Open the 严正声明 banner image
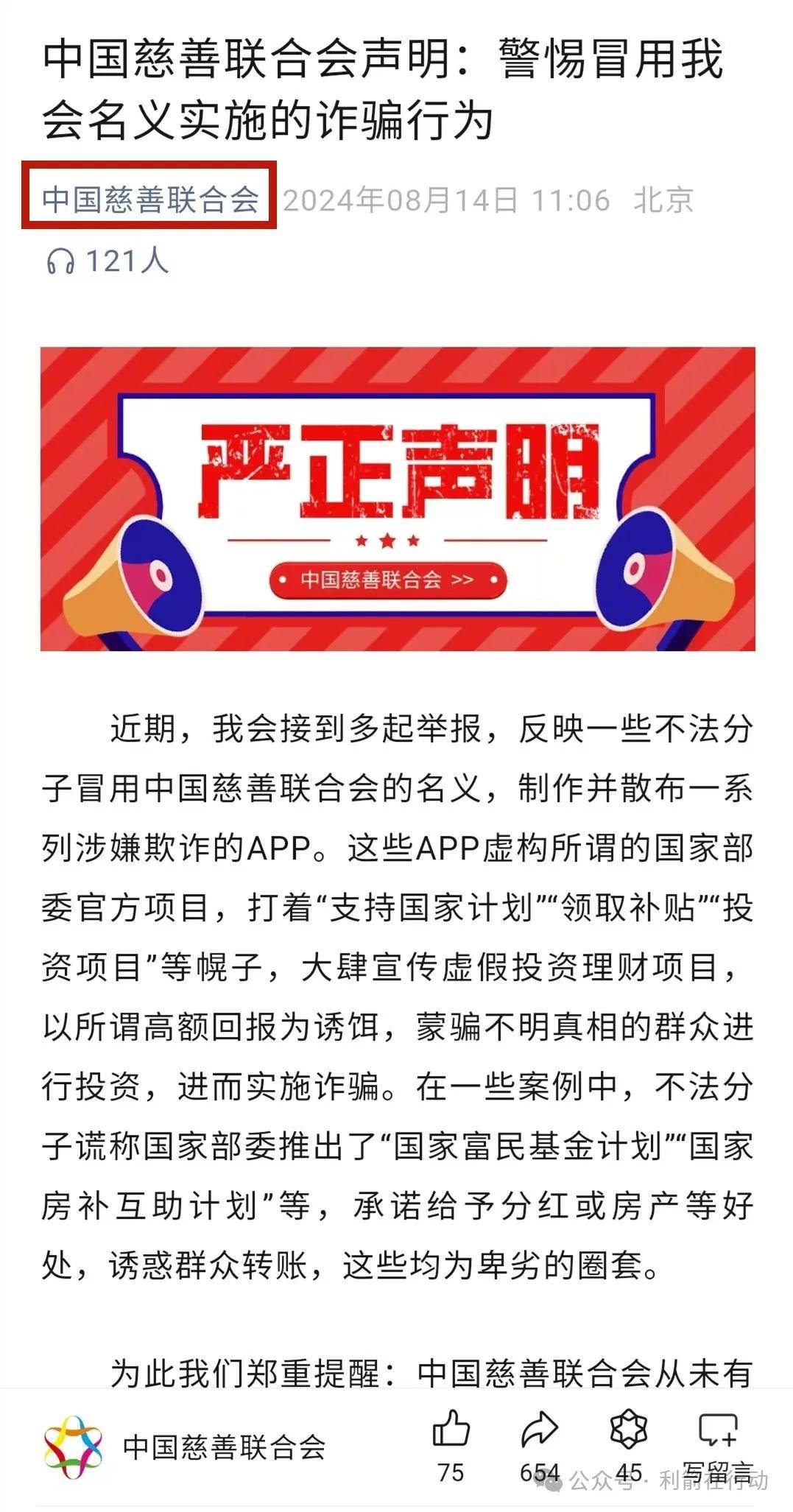Screen dimensions: 793x1512 (x=398, y=499)
